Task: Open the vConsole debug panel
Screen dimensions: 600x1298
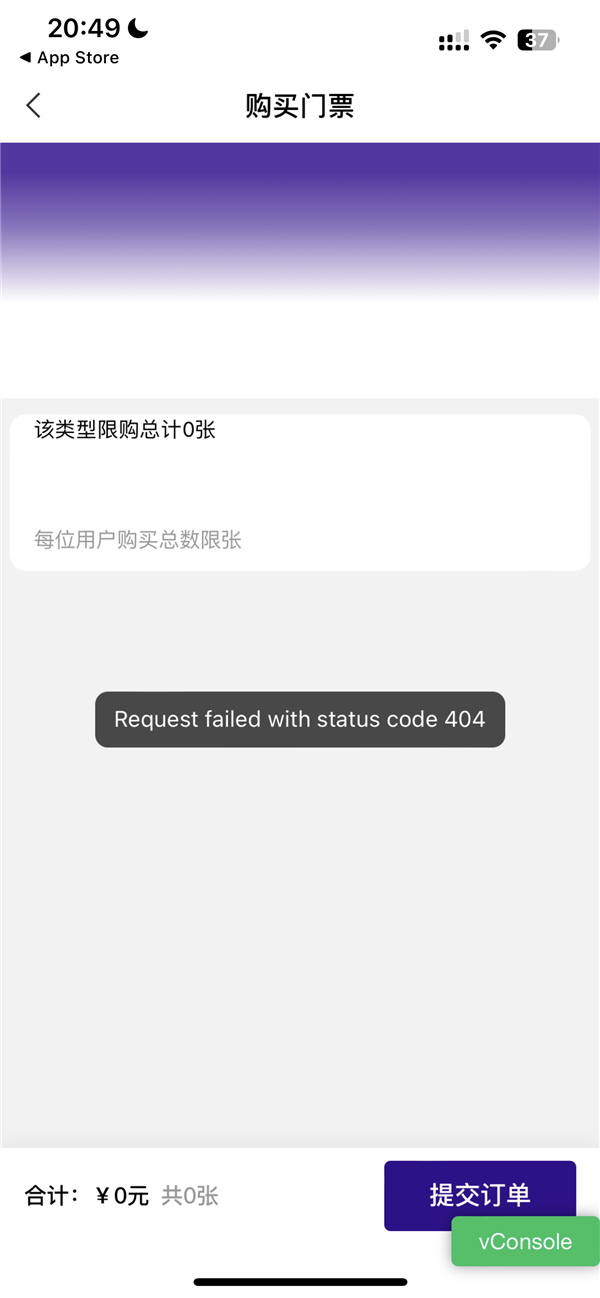Action: [x=525, y=1242]
